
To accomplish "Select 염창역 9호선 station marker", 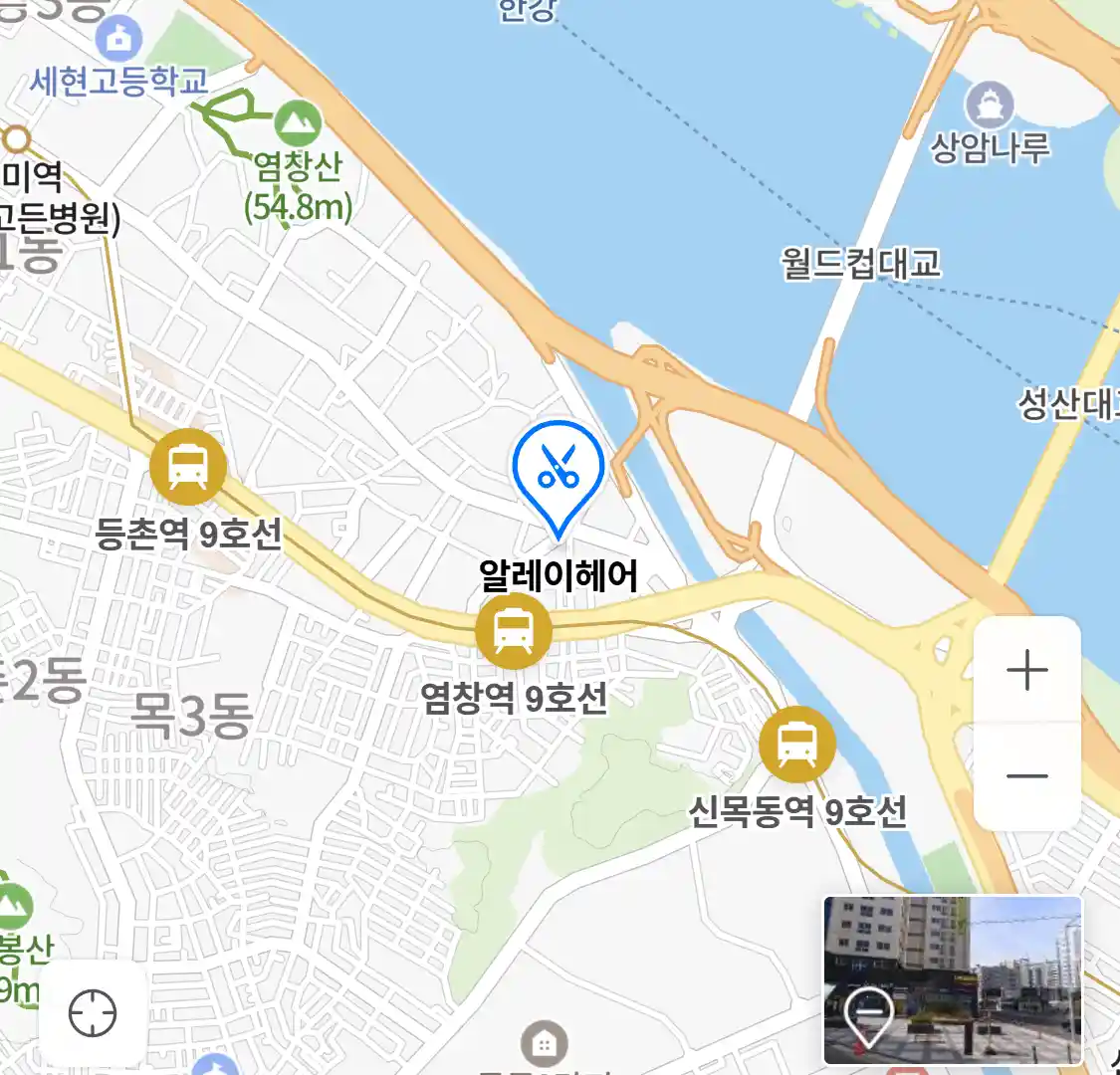I will coord(513,630).
